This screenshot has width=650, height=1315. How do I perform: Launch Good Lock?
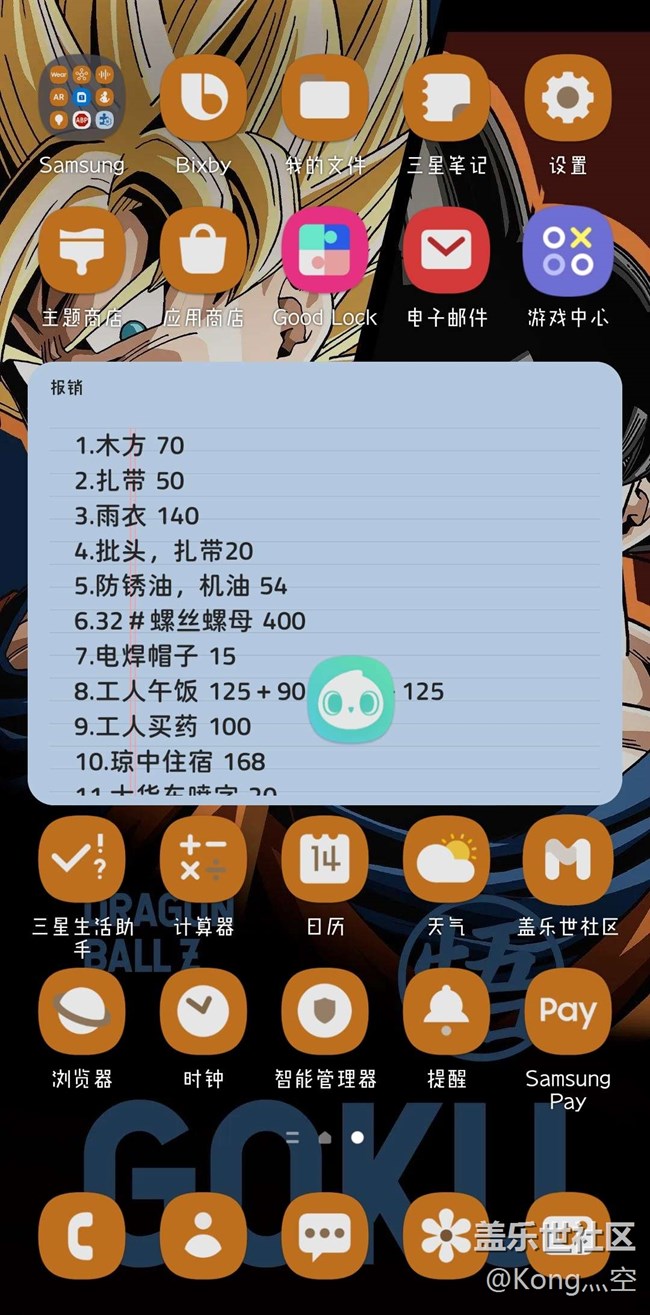tap(325, 250)
